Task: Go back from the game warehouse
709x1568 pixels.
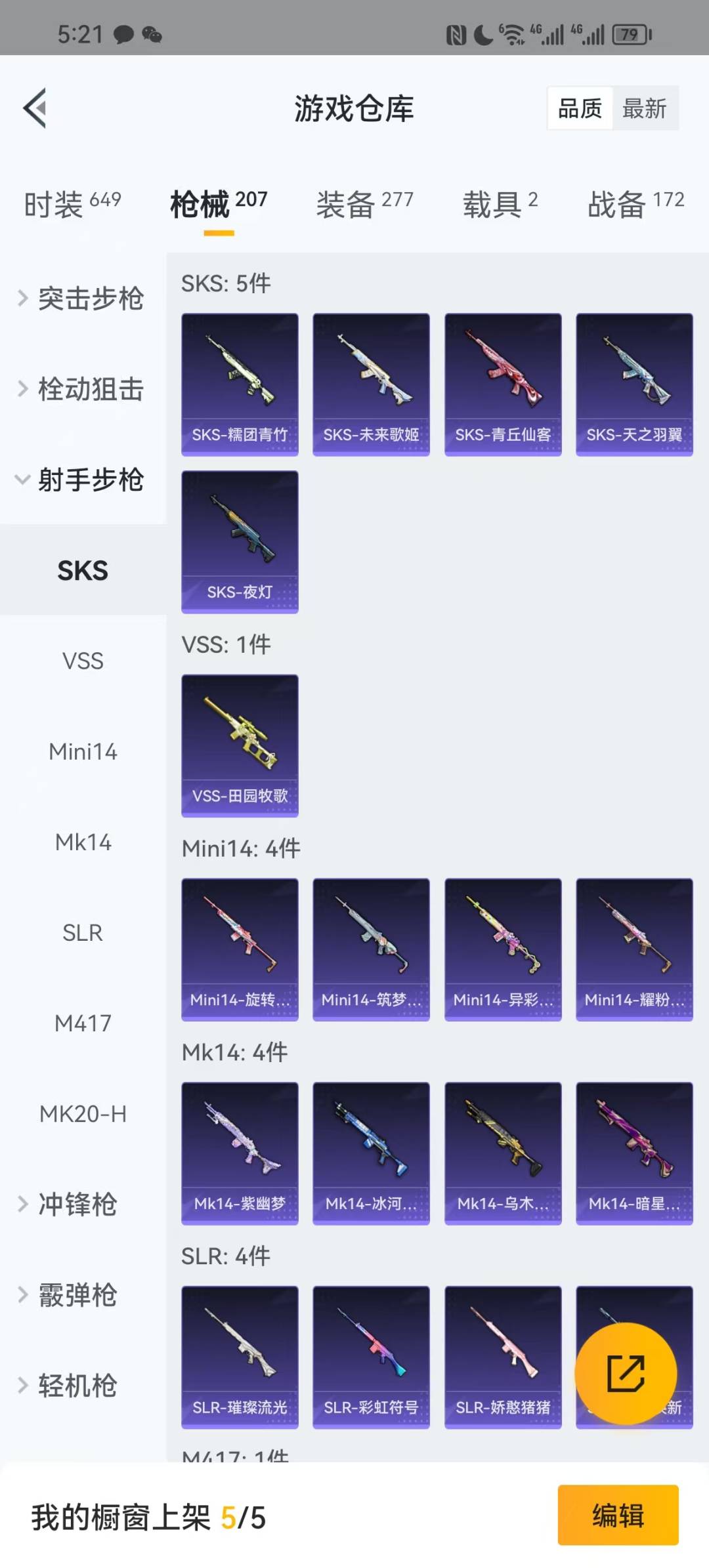Action: click(35, 108)
